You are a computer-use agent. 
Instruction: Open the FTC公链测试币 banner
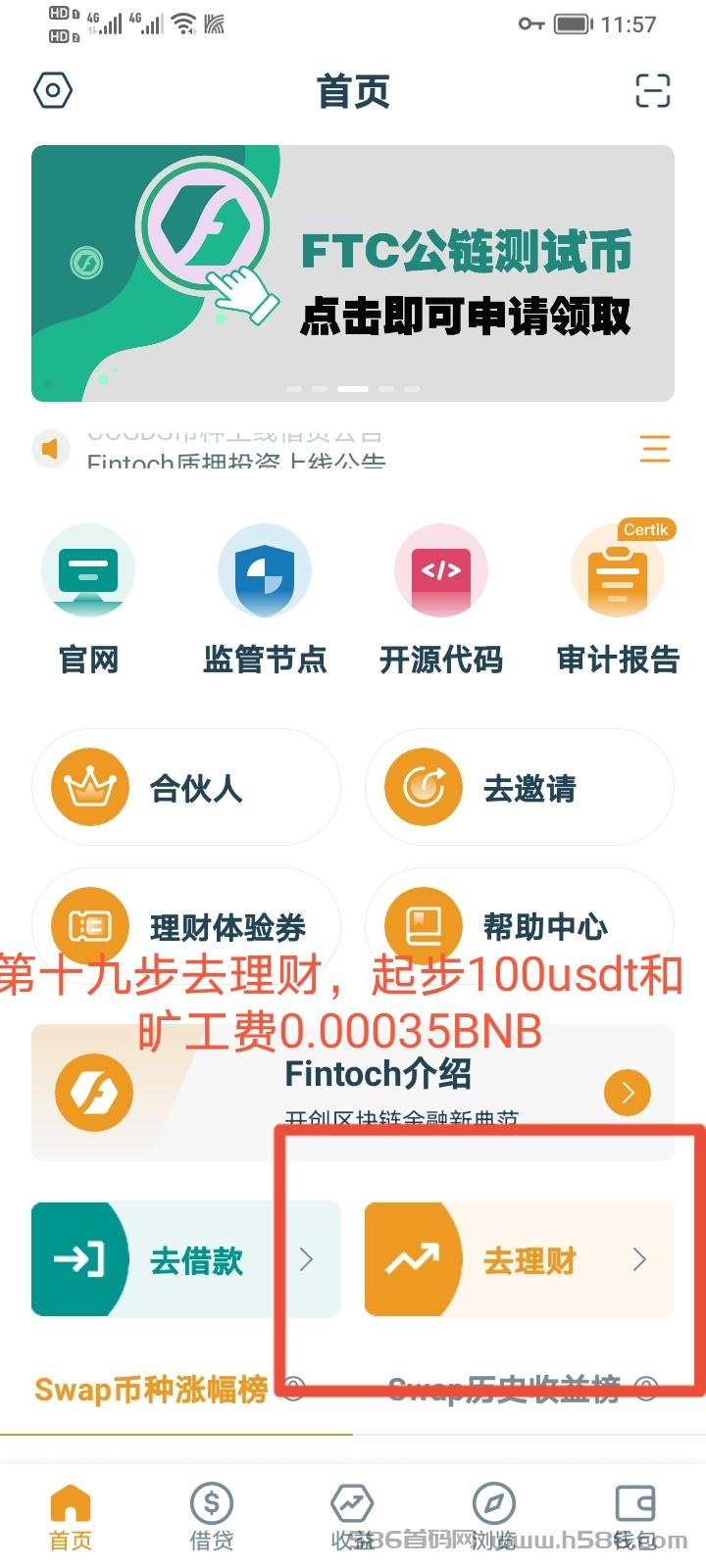click(353, 273)
